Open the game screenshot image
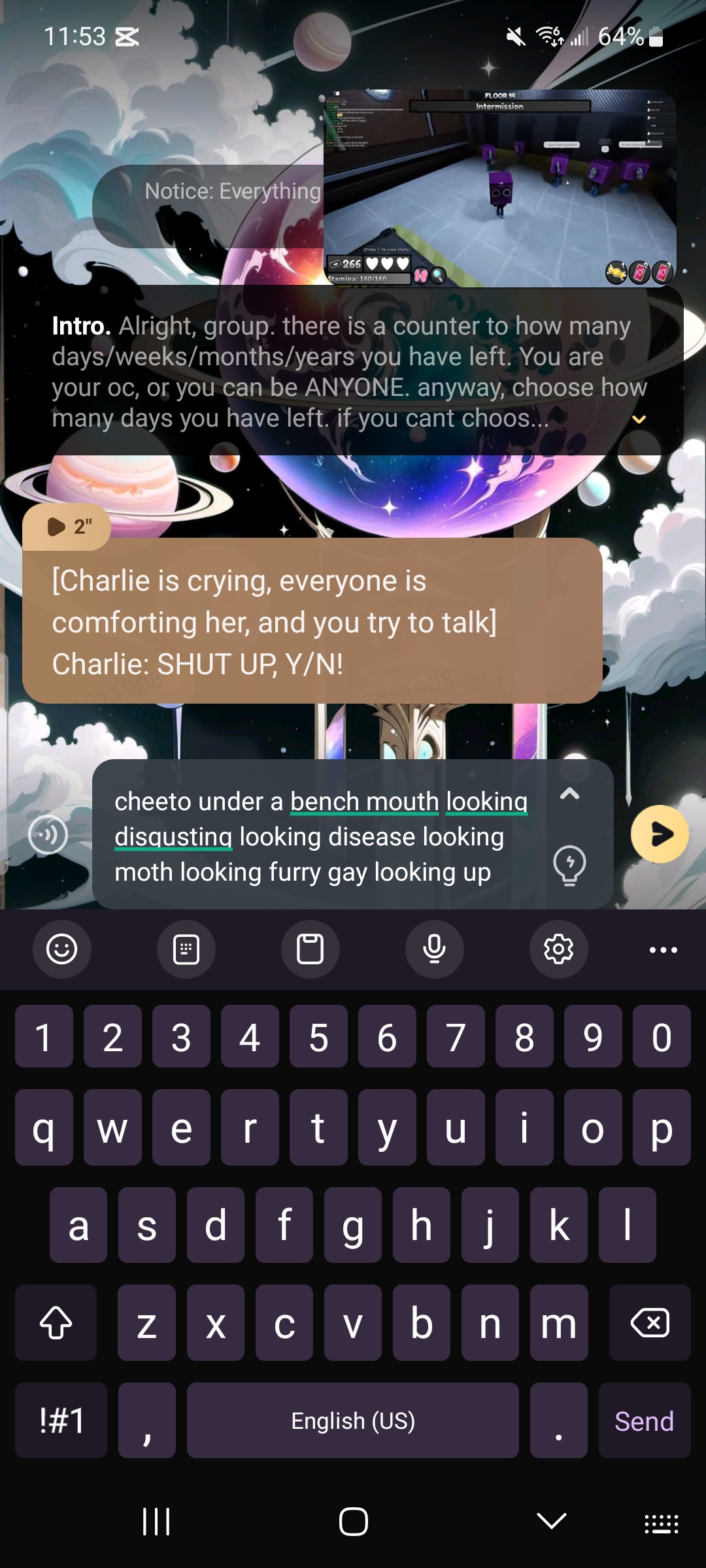 pyautogui.click(x=499, y=188)
